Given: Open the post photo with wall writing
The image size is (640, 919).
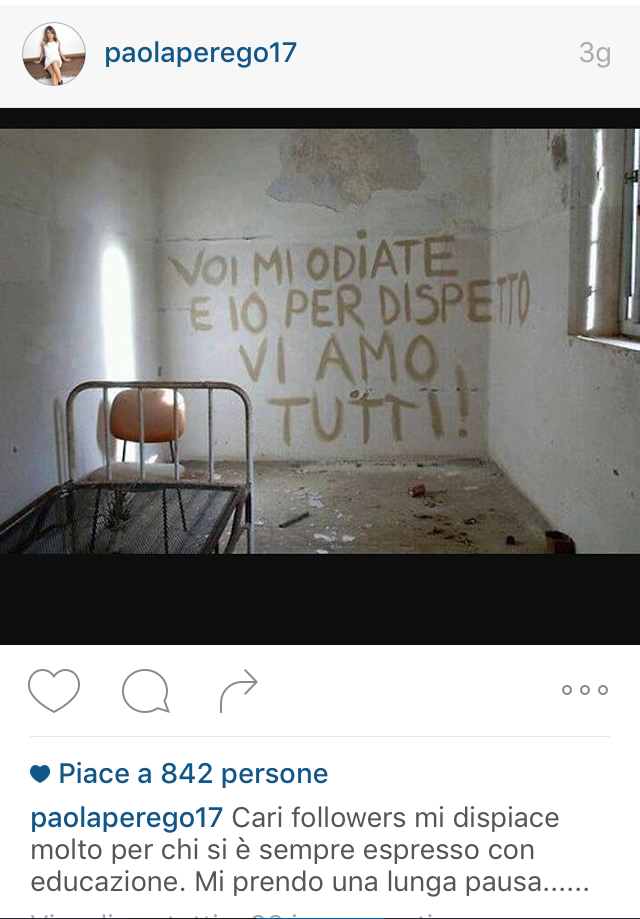Looking at the screenshot, I should (320, 340).
